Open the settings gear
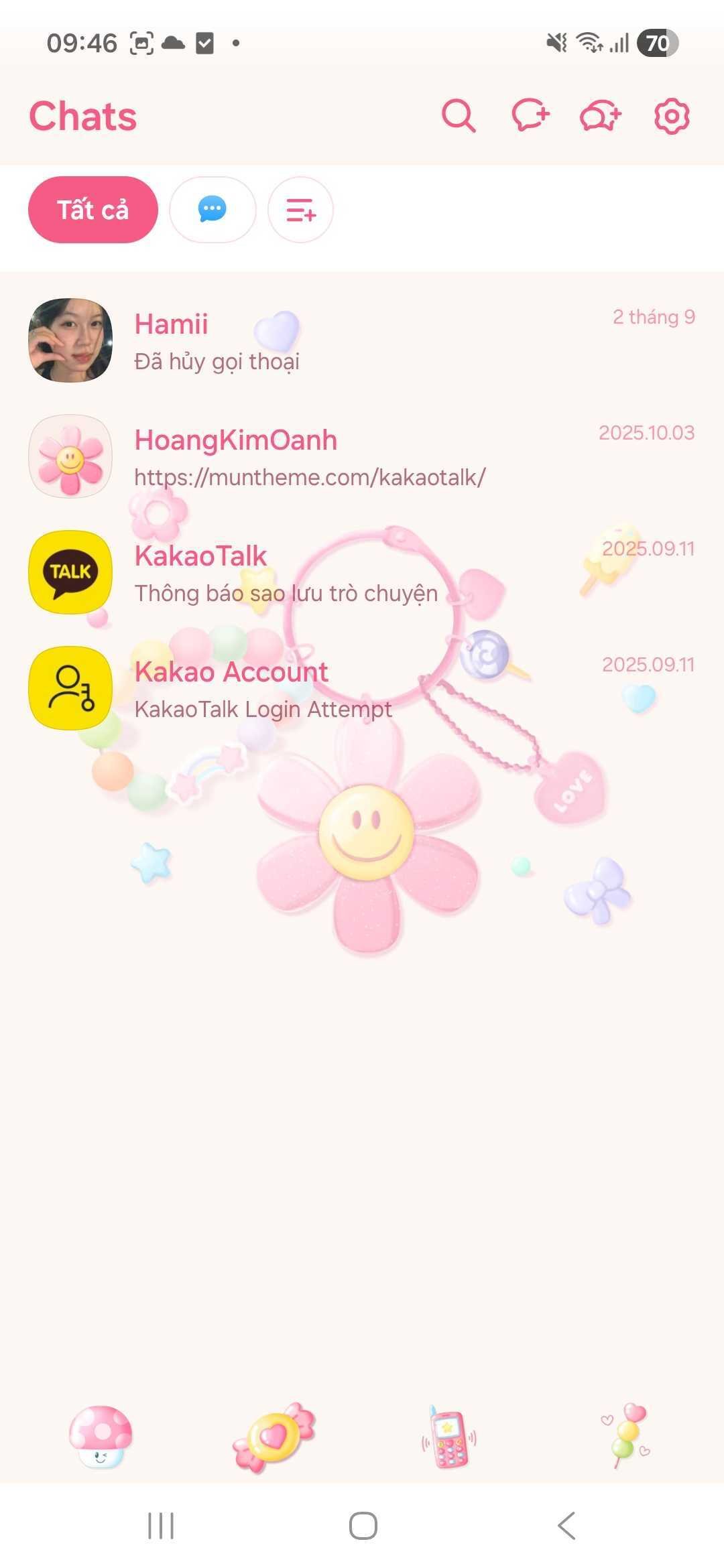This screenshot has width=724, height=1568. (672, 116)
